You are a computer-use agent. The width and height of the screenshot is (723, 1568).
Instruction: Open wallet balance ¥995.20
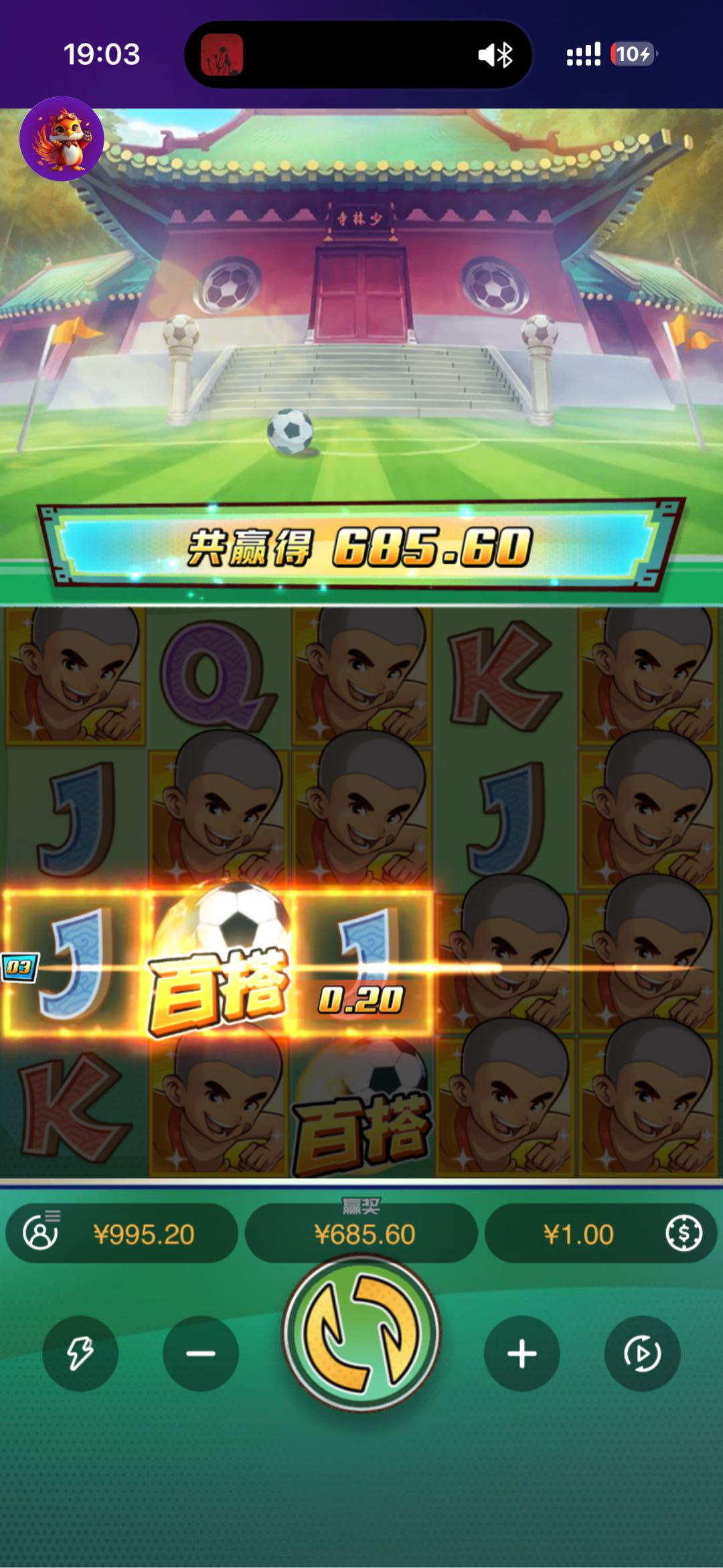pyautogui.click(x=122, y=1233)
